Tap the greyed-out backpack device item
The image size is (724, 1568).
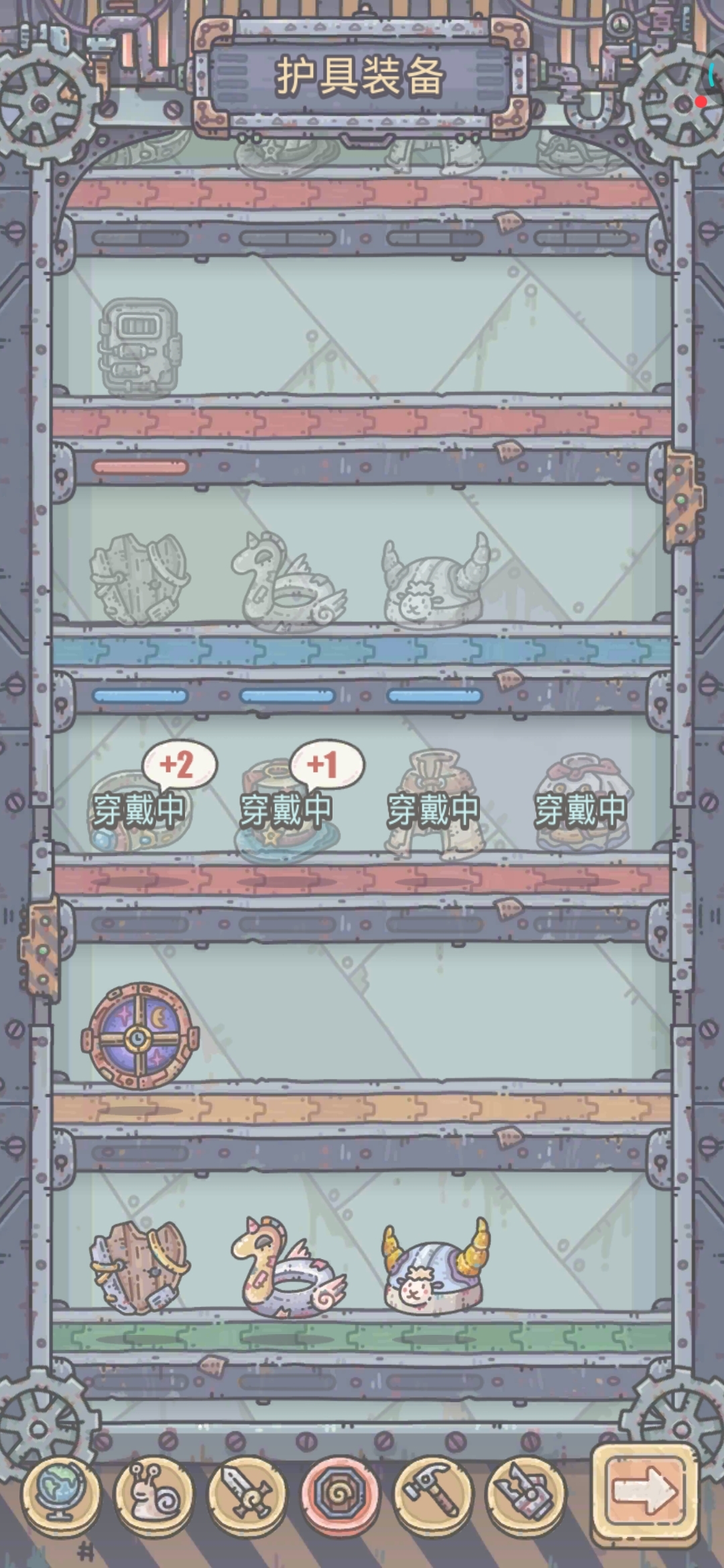pos(140,346)
